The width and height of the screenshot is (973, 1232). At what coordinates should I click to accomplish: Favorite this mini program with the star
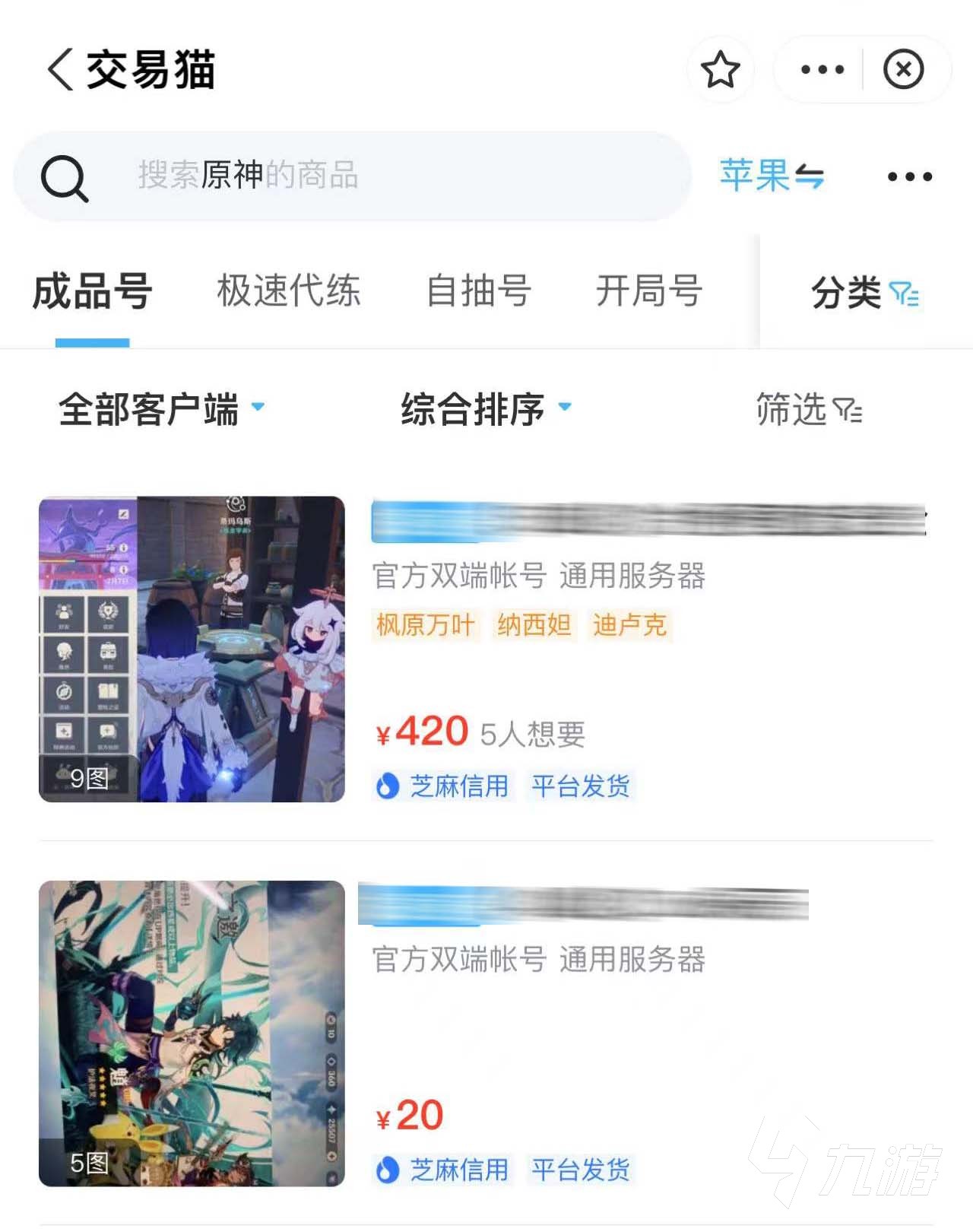[719, 70]
